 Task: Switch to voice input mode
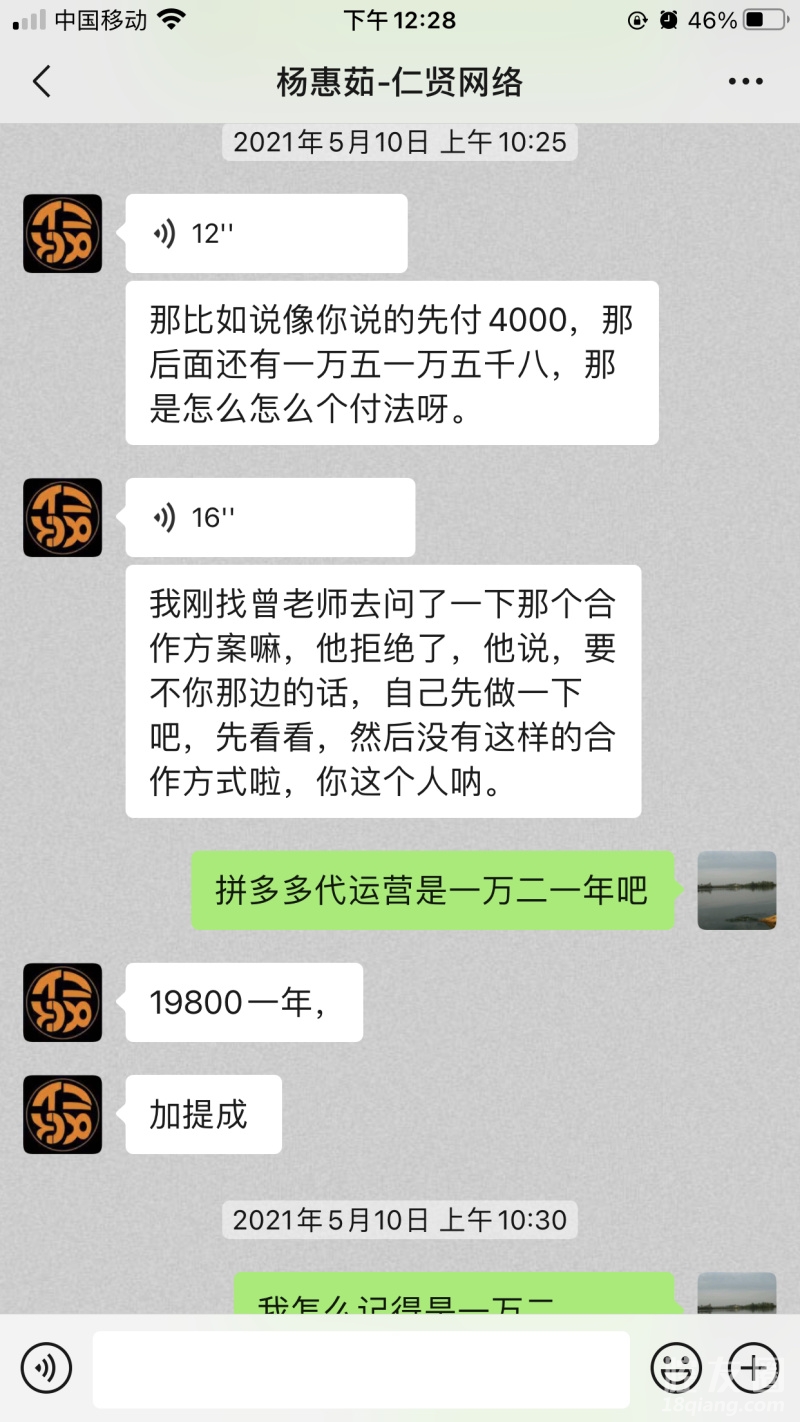point(46,1368)
